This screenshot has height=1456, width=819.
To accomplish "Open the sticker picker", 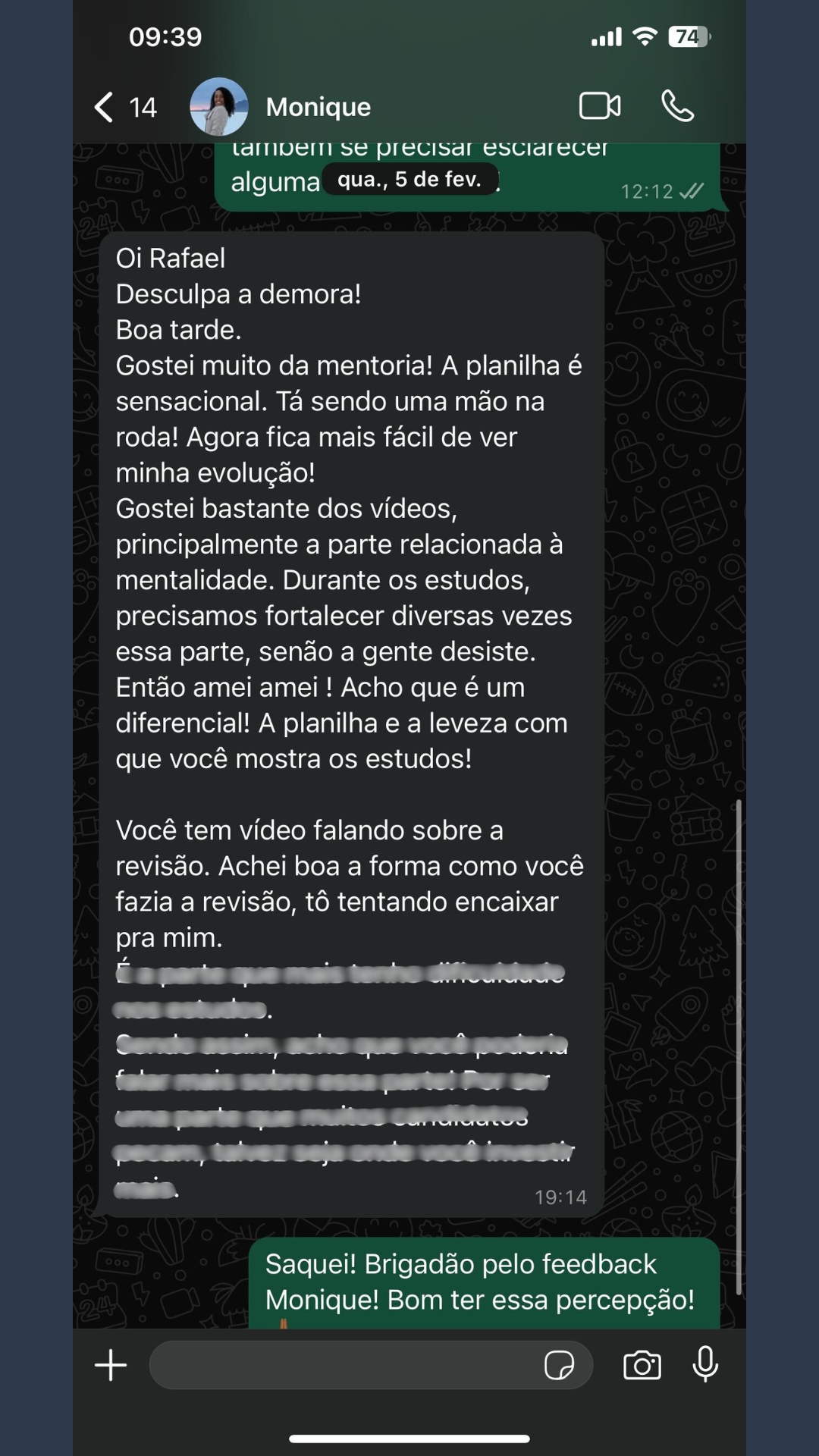I will coord(559,1365).
